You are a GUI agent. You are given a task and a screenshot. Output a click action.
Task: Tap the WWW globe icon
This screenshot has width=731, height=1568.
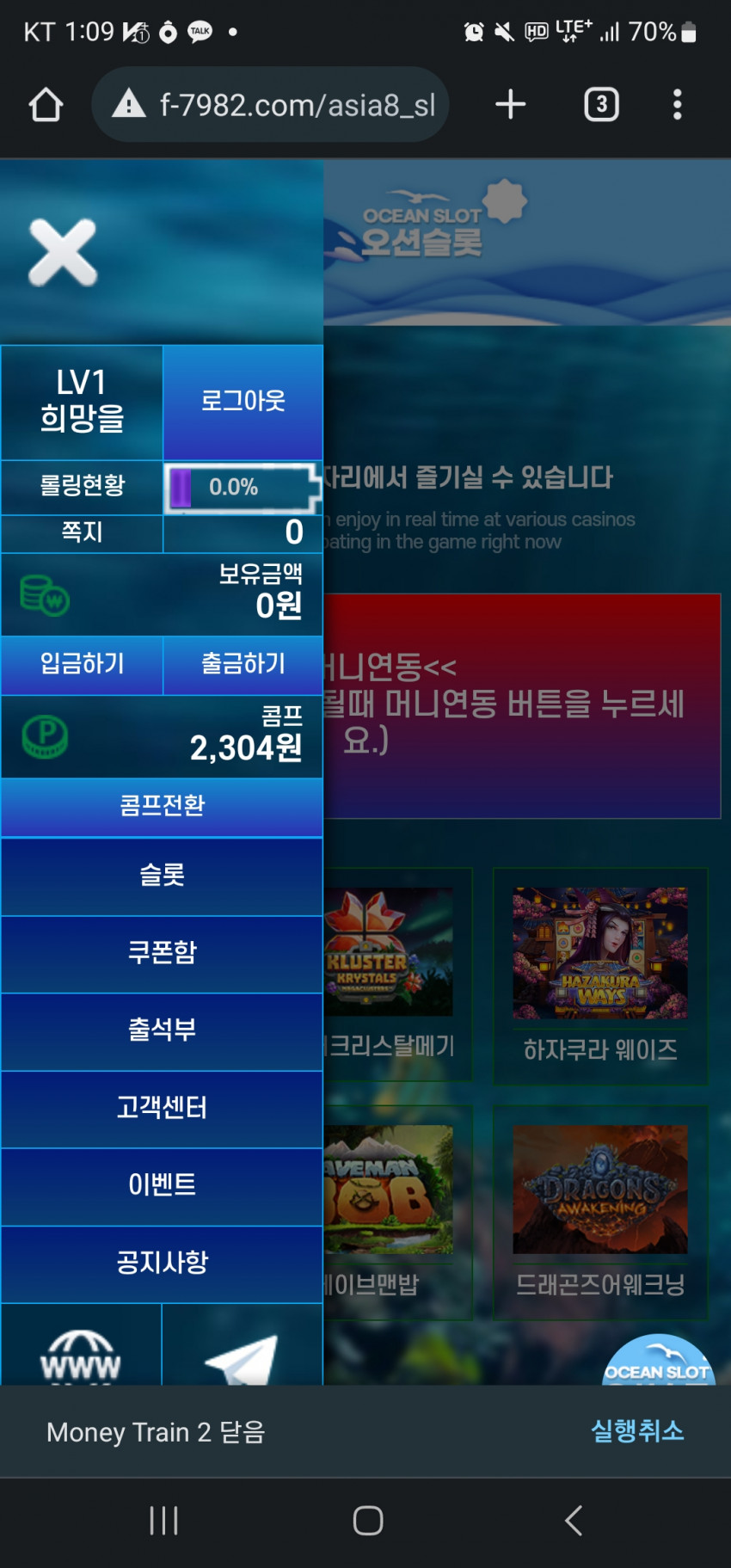[81, 1356]
